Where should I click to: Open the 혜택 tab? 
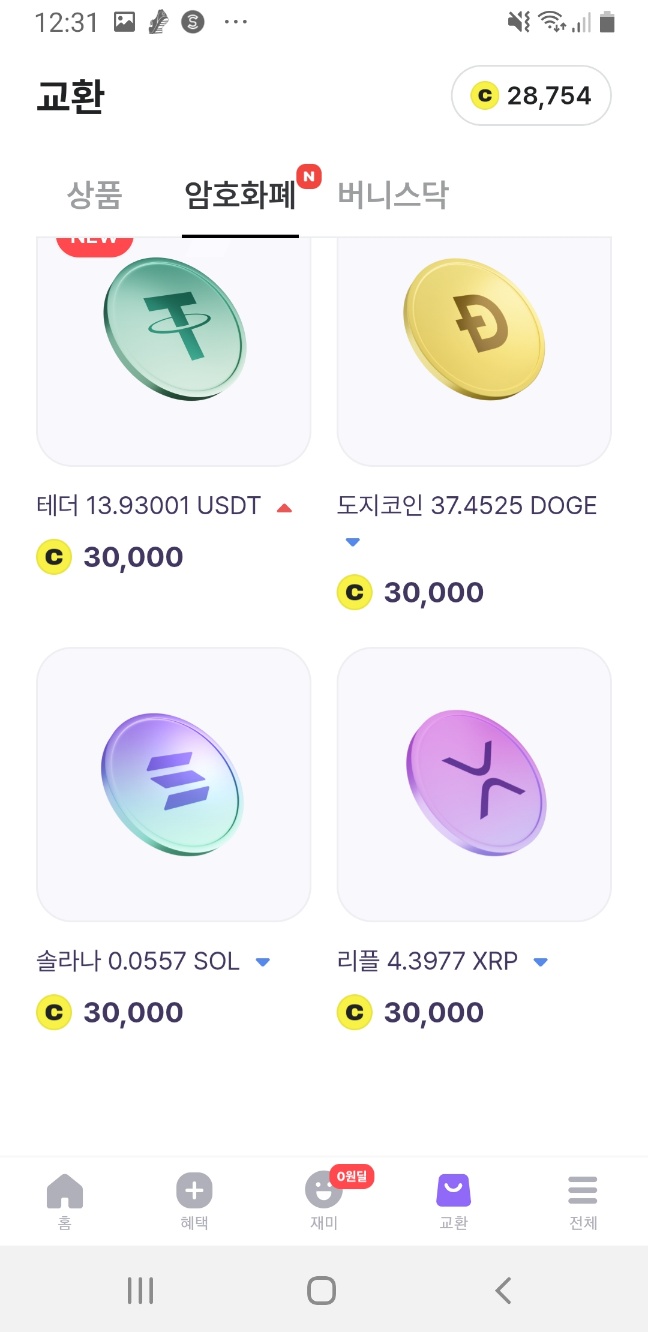pos(194,1201)
